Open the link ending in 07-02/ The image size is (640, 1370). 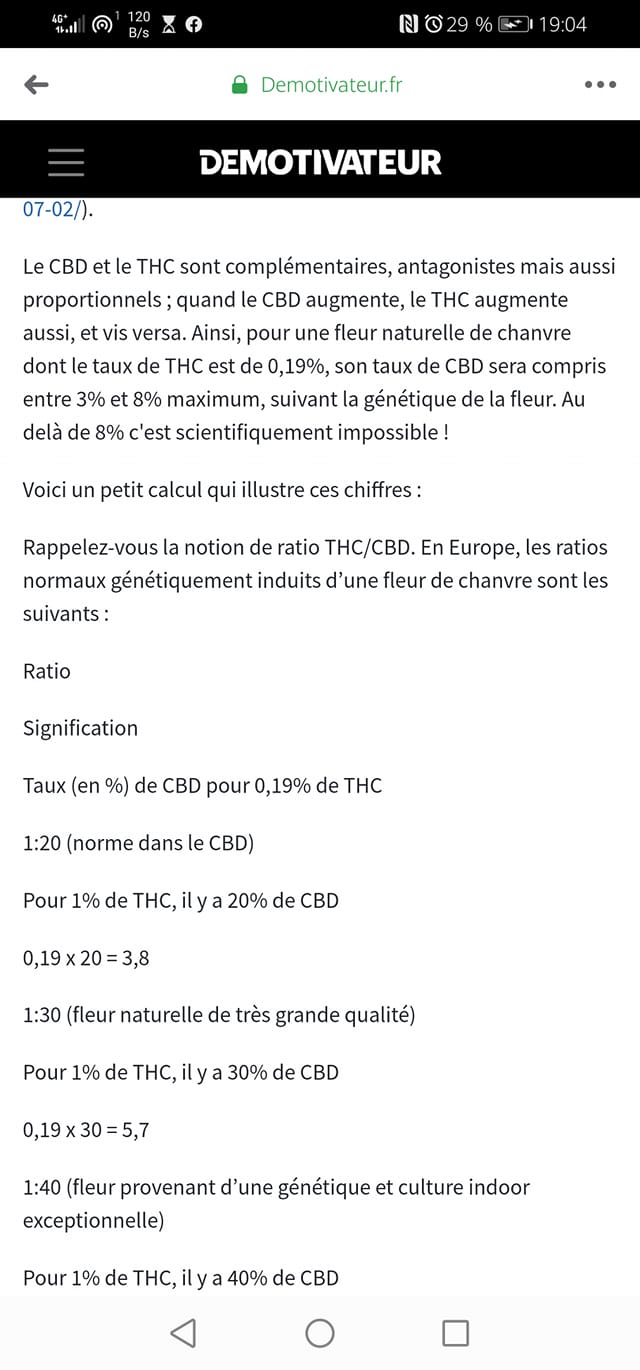click(55, 210)
